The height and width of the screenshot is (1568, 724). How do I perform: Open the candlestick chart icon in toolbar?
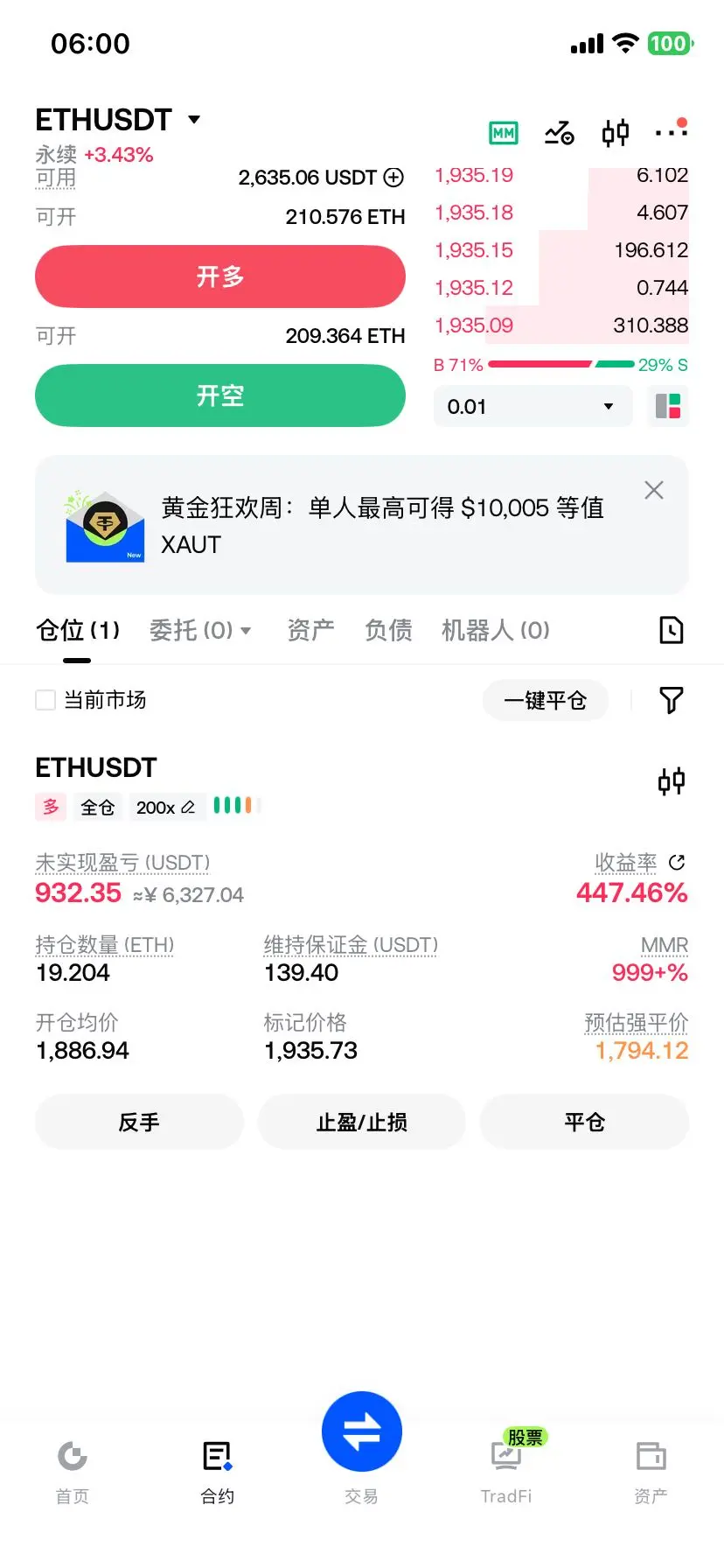tap(616, 133)
